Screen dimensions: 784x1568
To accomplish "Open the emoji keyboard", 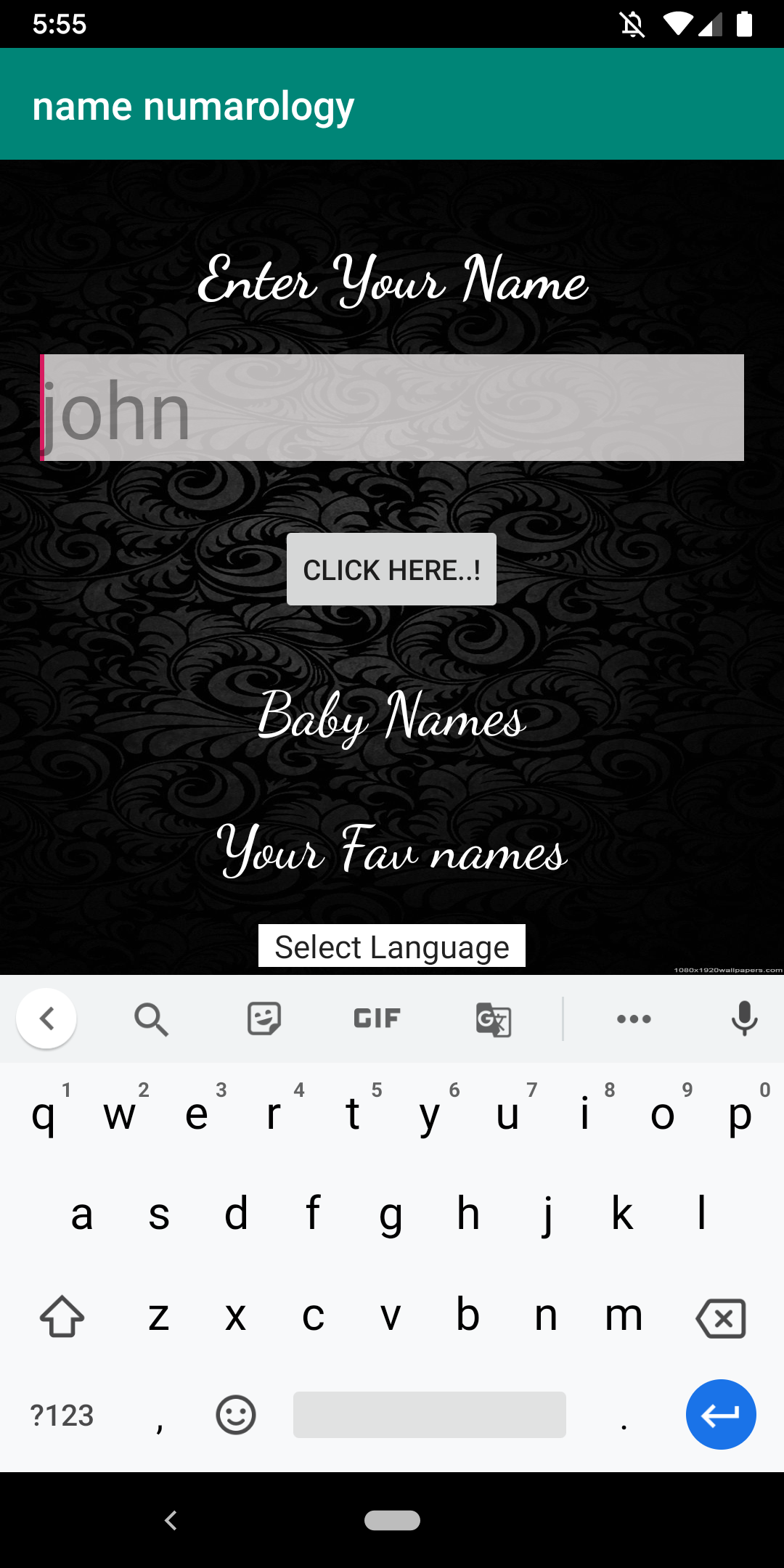I will coord(236,1415).
